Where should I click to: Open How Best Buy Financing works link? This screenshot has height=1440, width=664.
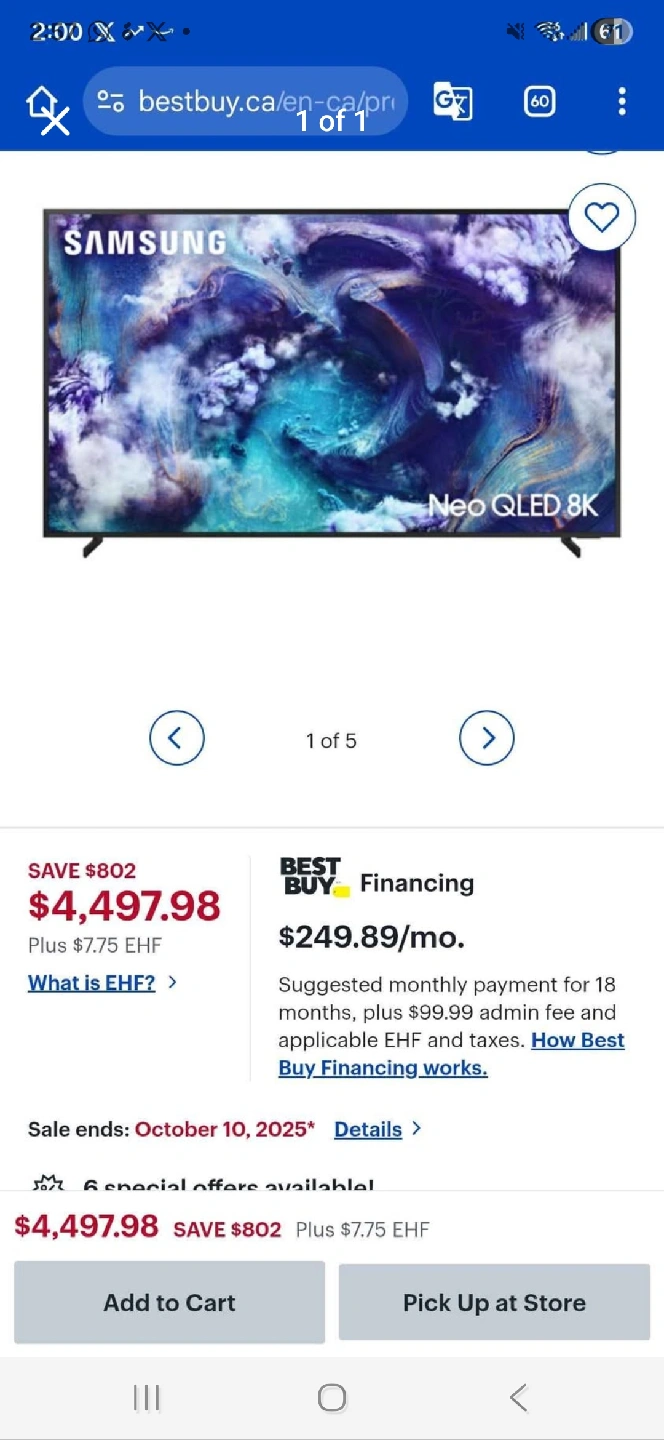click(451, 1055)
